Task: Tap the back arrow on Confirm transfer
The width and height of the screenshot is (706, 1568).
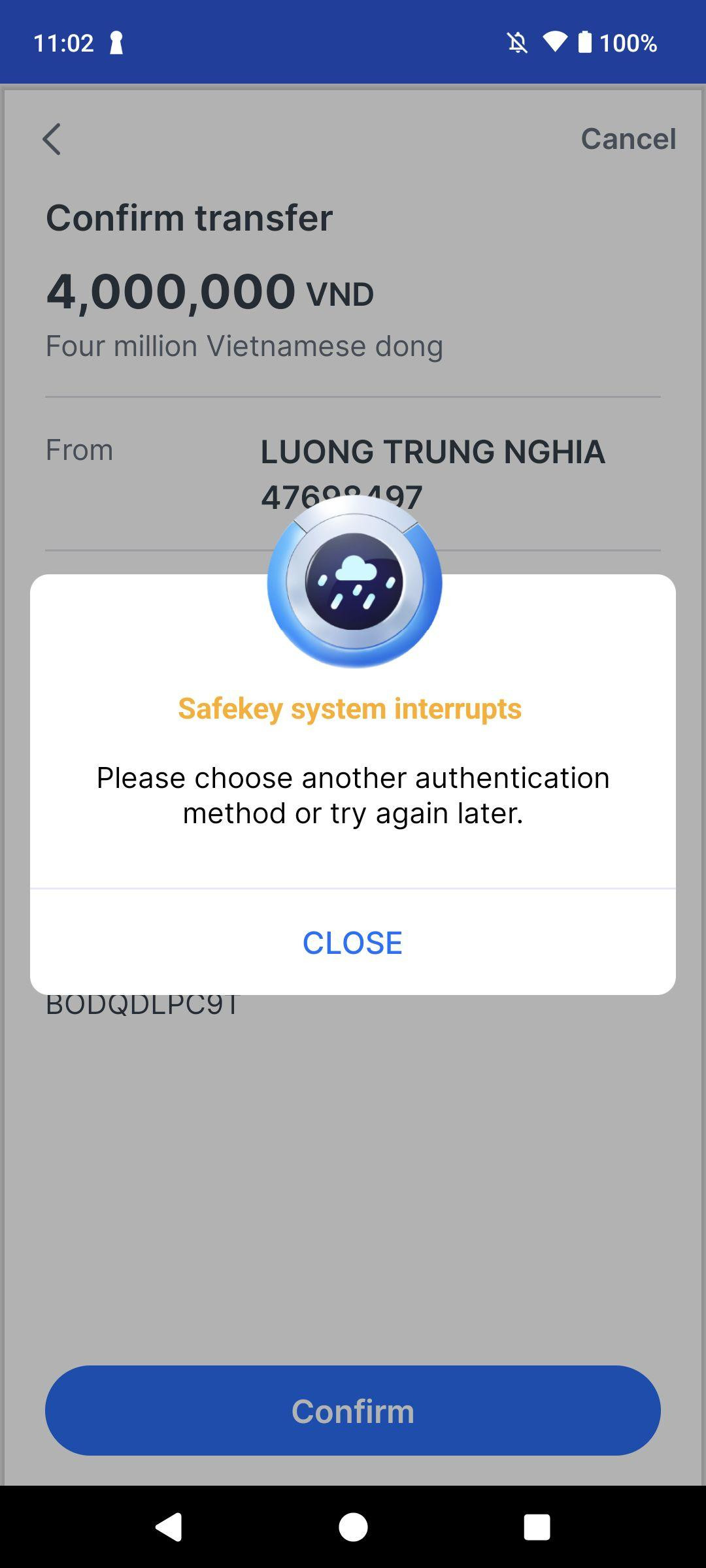Action: point(52,139)
